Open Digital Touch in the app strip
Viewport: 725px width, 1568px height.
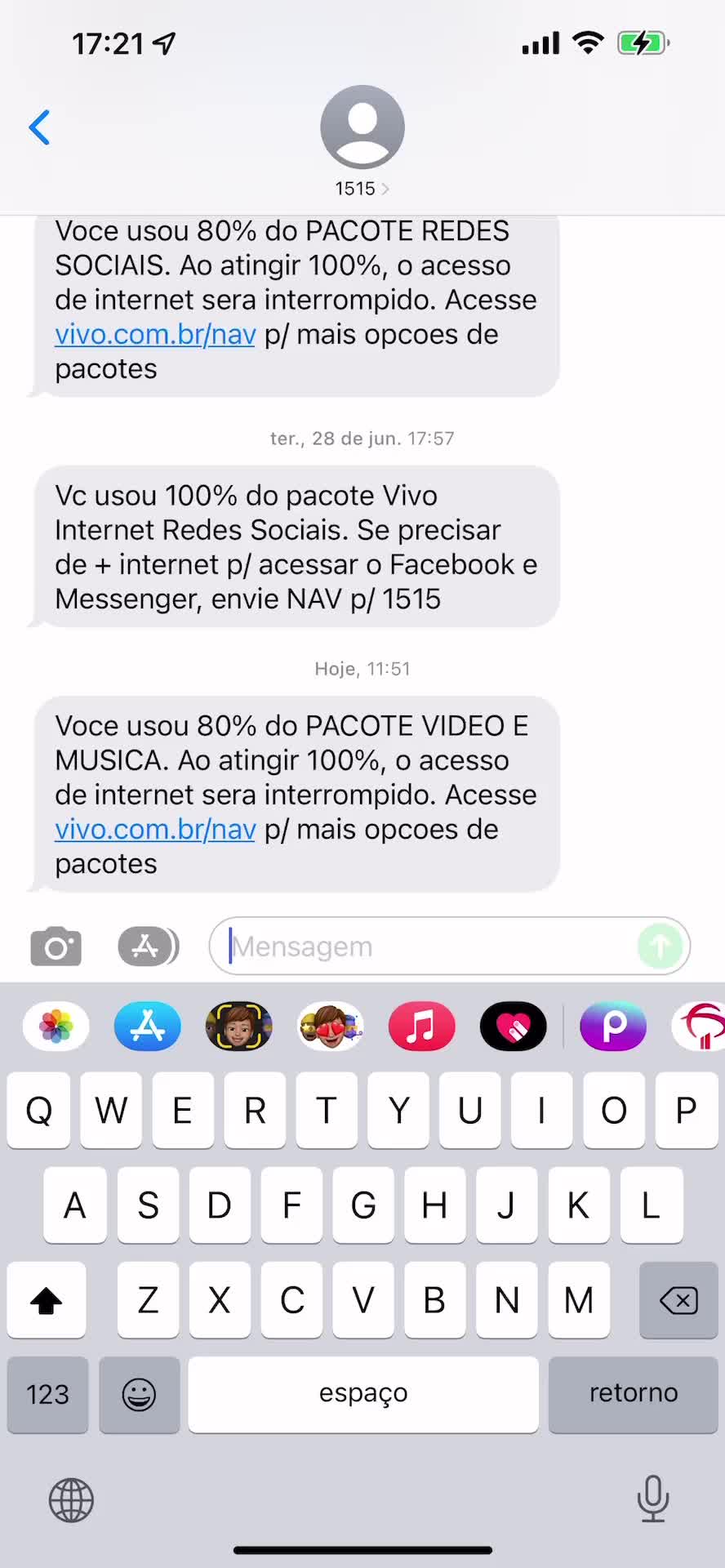tap(513, 1026)
